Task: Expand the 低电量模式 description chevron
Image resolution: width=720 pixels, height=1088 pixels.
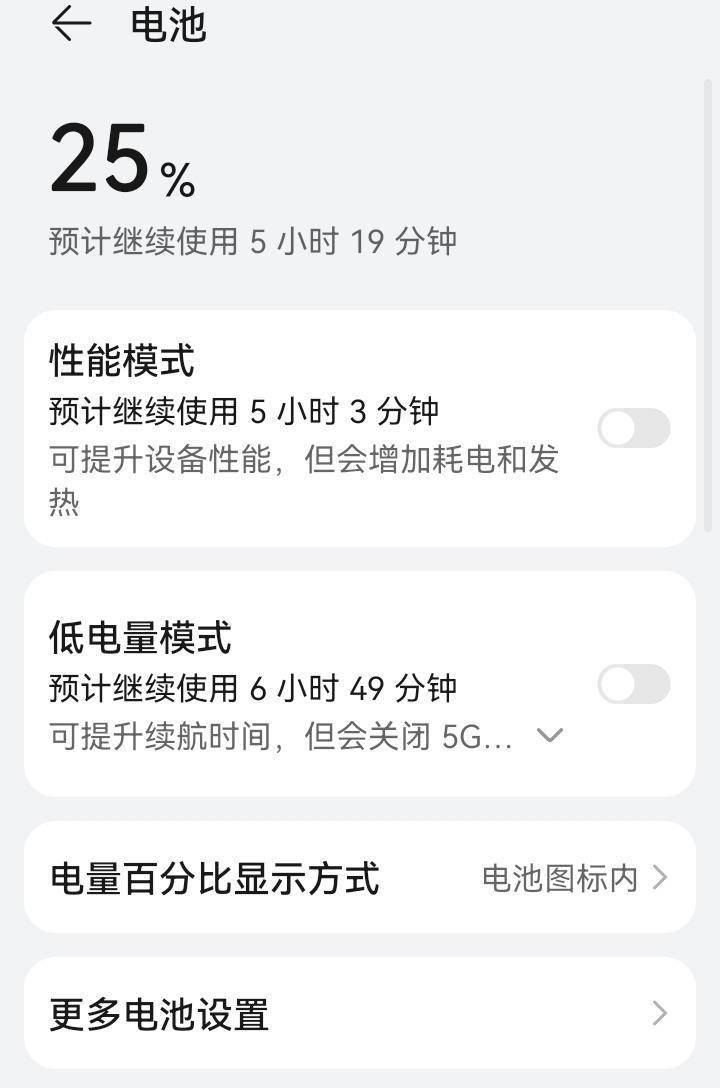Action: click(548, 736)
